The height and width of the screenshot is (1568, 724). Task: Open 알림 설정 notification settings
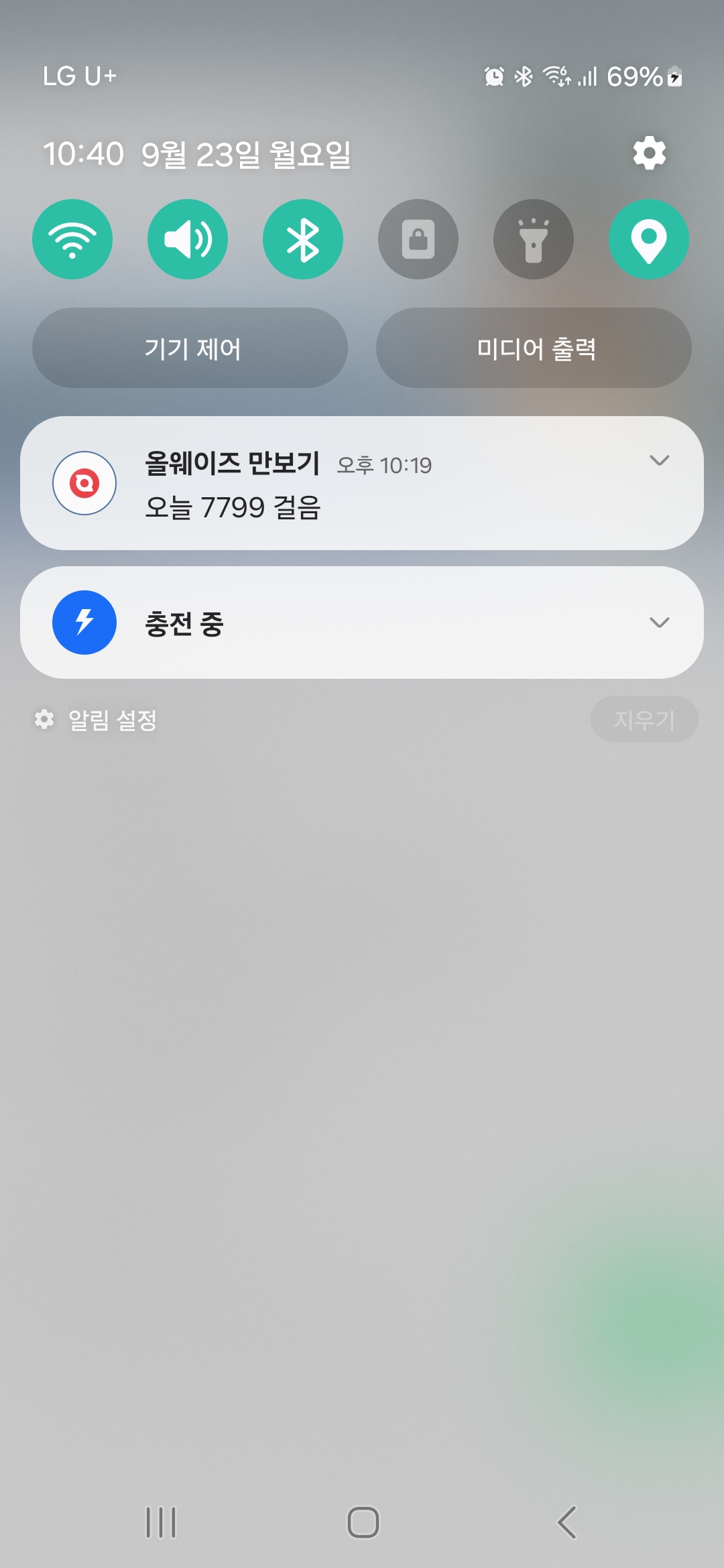pyautogui.click(x=97, y=720)
